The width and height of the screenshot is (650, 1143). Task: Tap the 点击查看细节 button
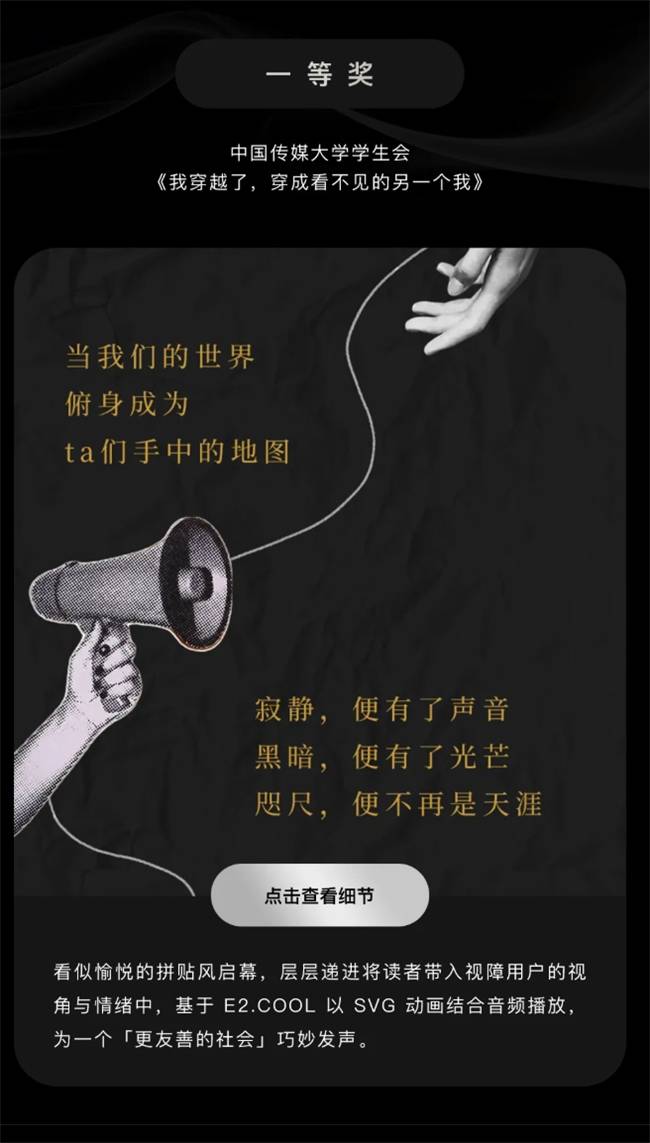(x=320, y=895)
